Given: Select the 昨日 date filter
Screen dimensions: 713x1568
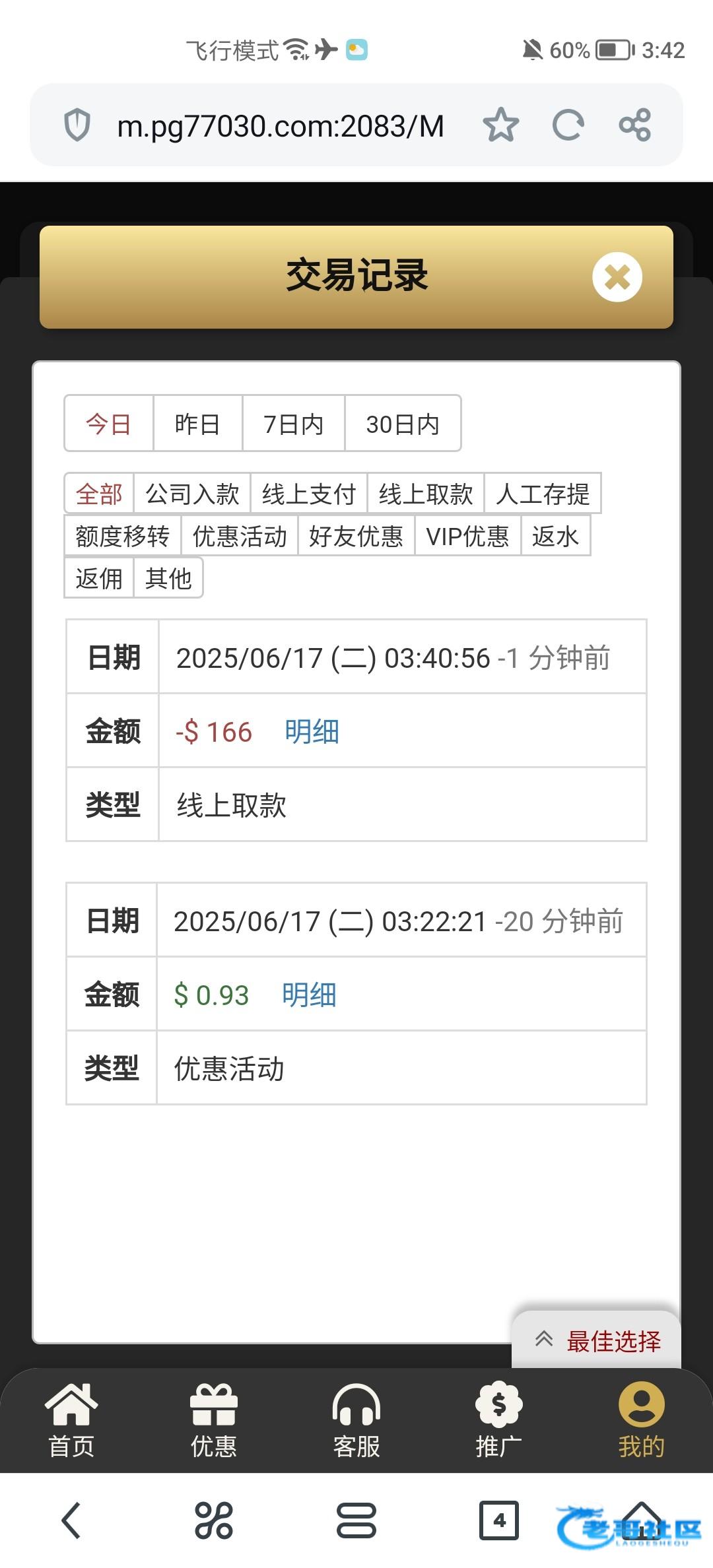Looking at the screenshot, I should 197,424.
